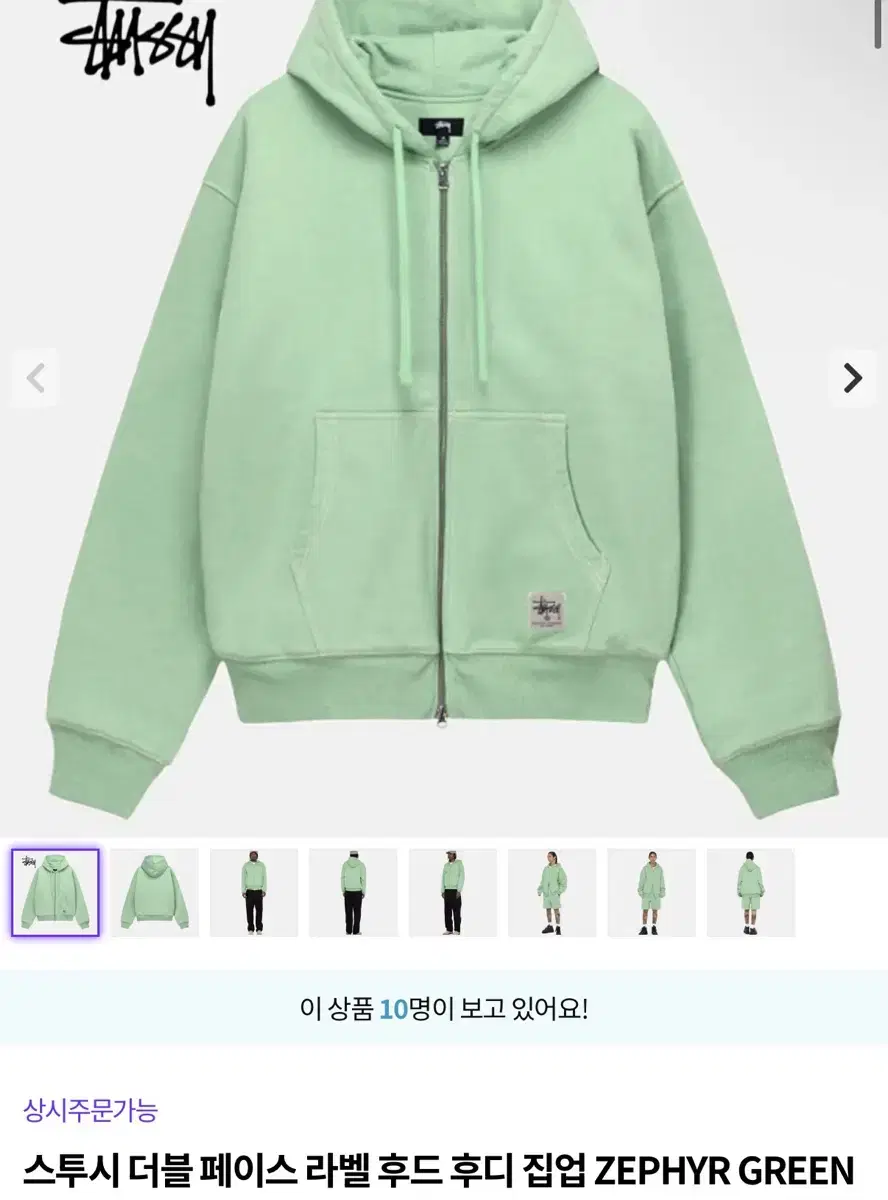Screen dimensions: 888x1200
Task: Open the male model back-view thumbnail
Action: [352, 893]
